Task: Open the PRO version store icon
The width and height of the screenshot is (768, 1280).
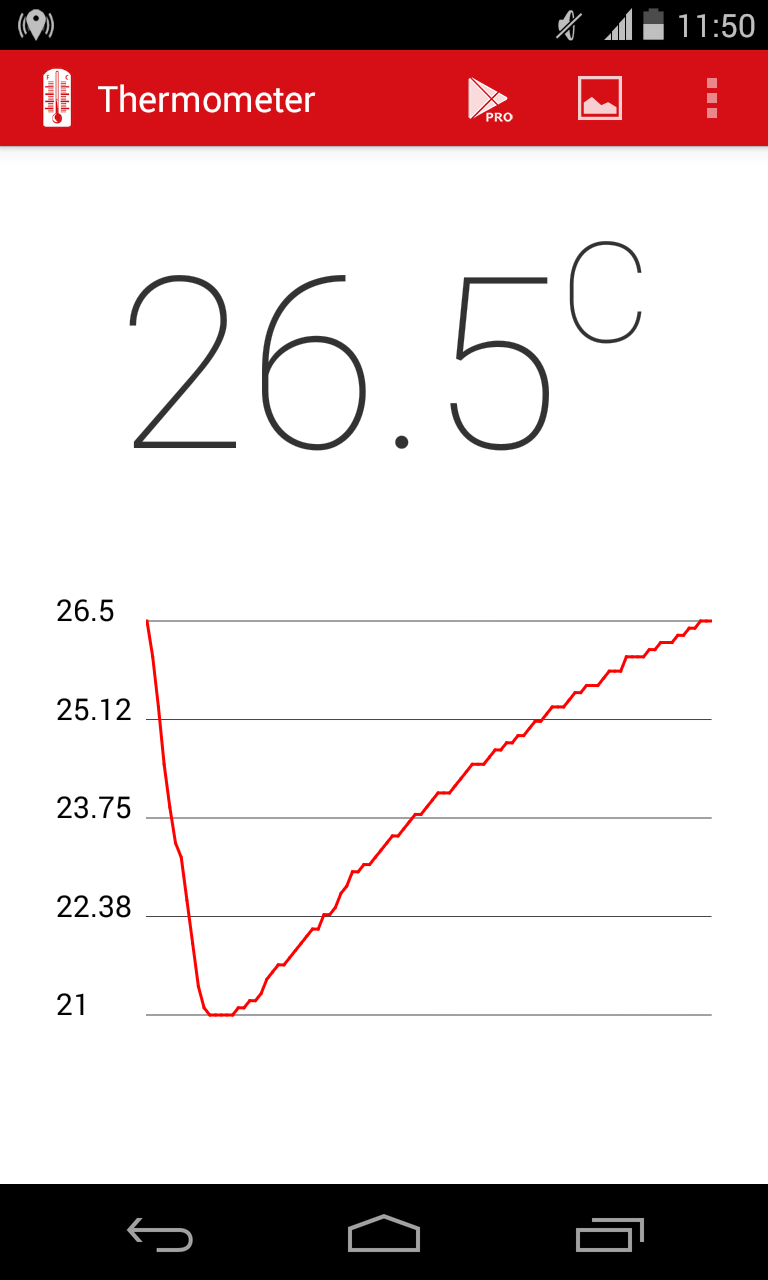Action: (489, 99)
